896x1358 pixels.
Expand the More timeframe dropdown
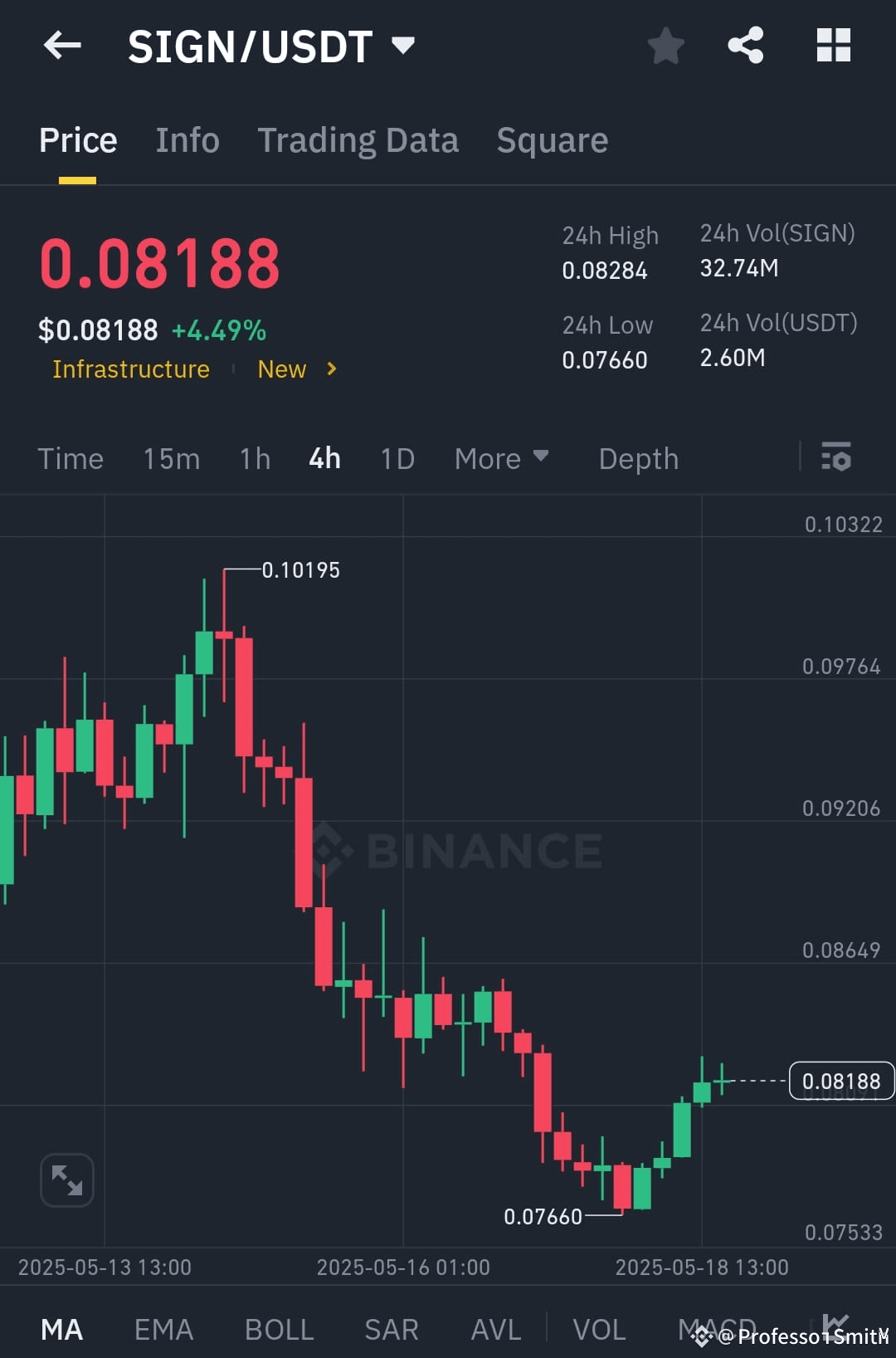click(x=501, y=457)
